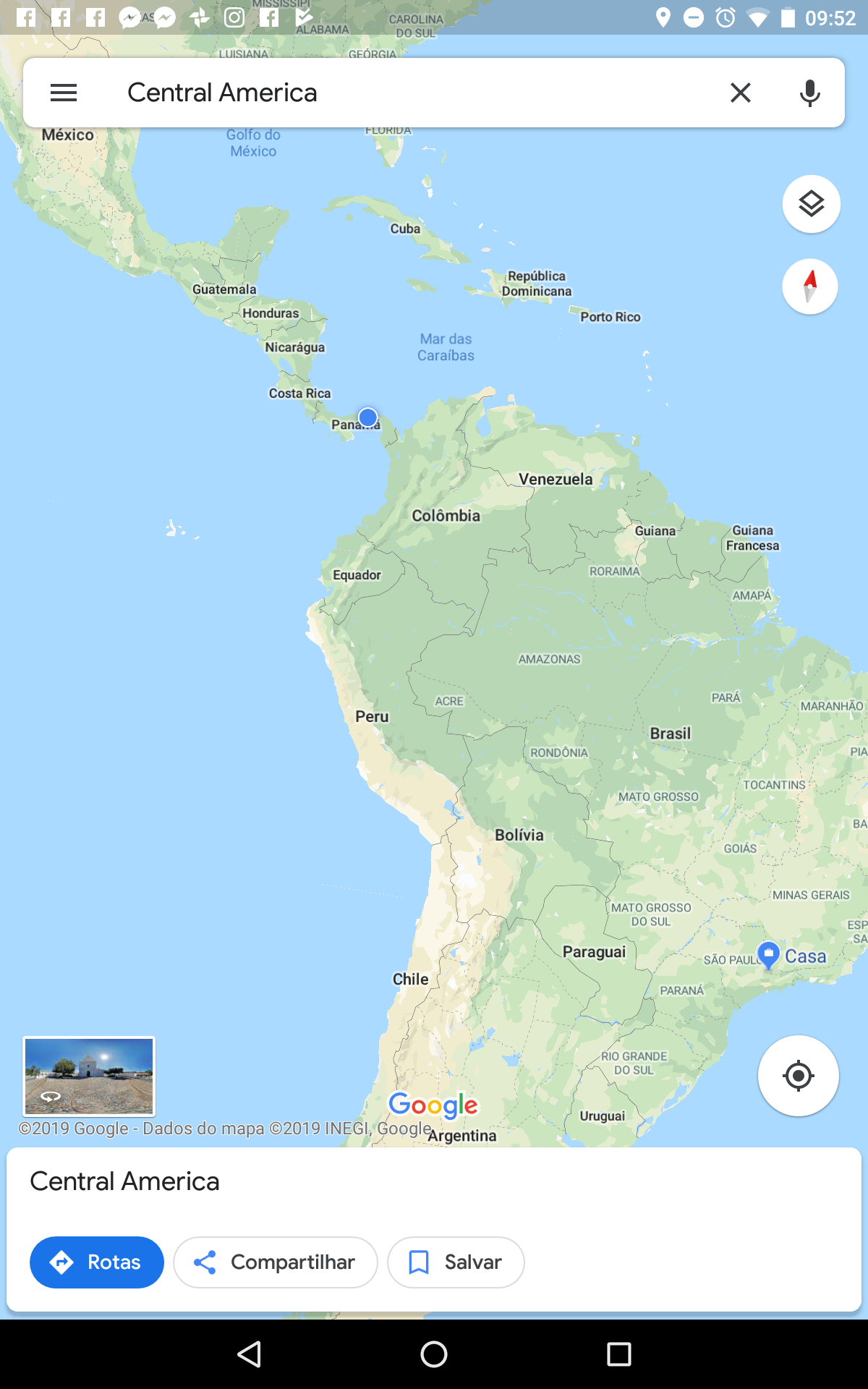Image resolution: width=868 pixels, height=1389 pixels.
Task: Expand the Central America place card
Action: pyautogui.click(x=434, y=1181)
